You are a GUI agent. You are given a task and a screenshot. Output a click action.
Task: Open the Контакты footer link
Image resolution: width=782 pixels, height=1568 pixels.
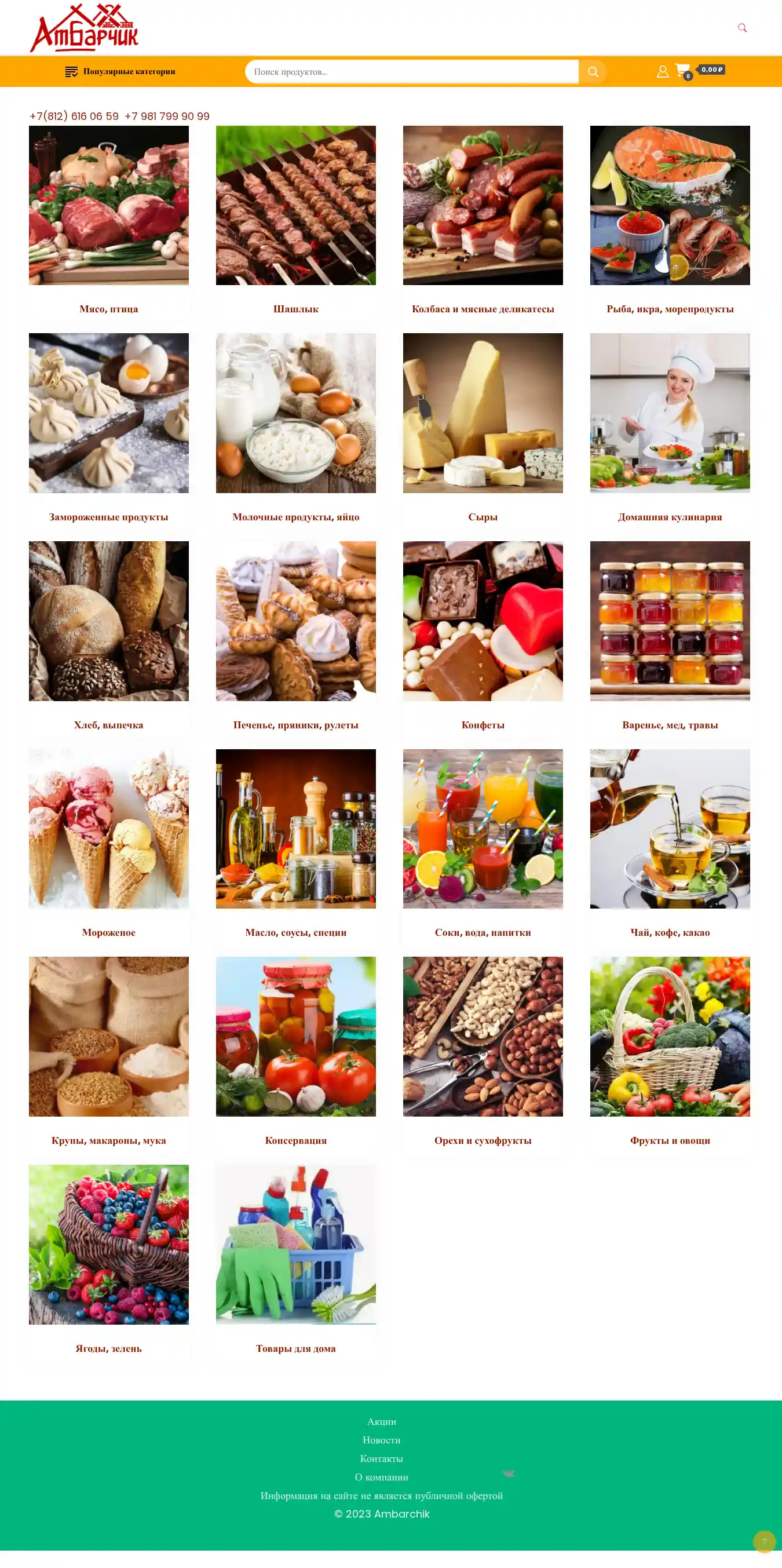(382, 1458)
